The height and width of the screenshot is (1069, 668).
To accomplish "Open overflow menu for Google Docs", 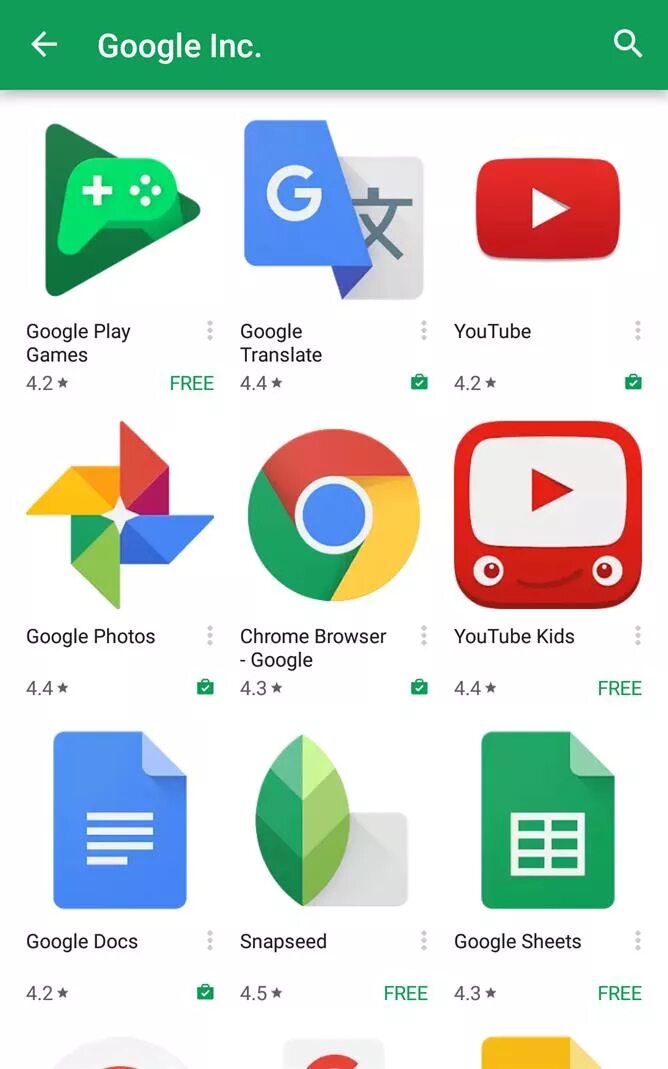I will 210,941.
